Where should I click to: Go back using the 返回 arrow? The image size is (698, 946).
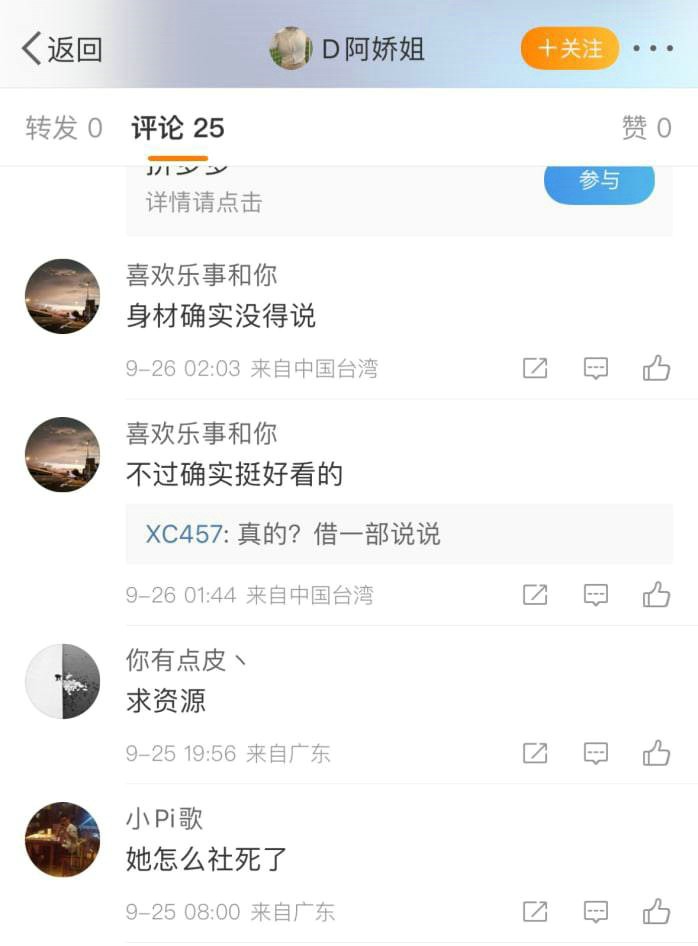[x=62, y=48]
